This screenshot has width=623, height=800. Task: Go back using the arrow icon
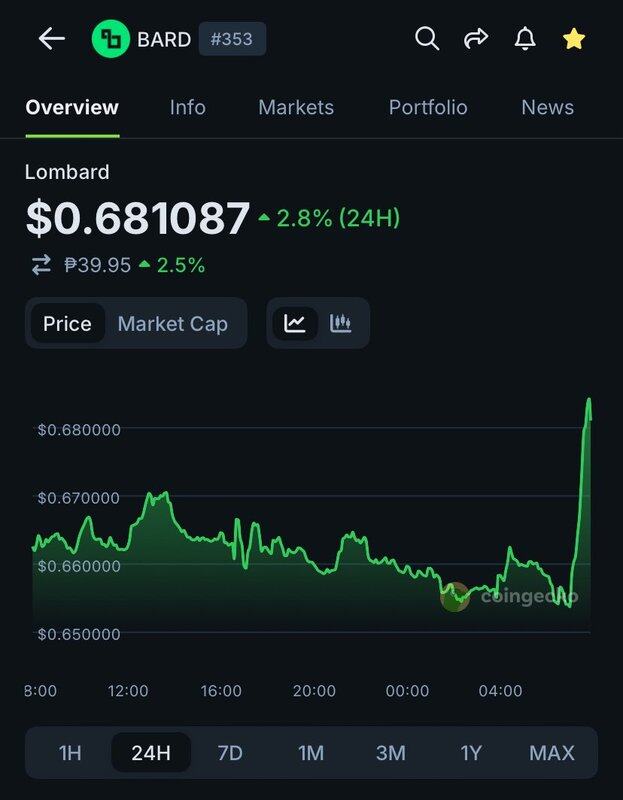coord(51,39)
